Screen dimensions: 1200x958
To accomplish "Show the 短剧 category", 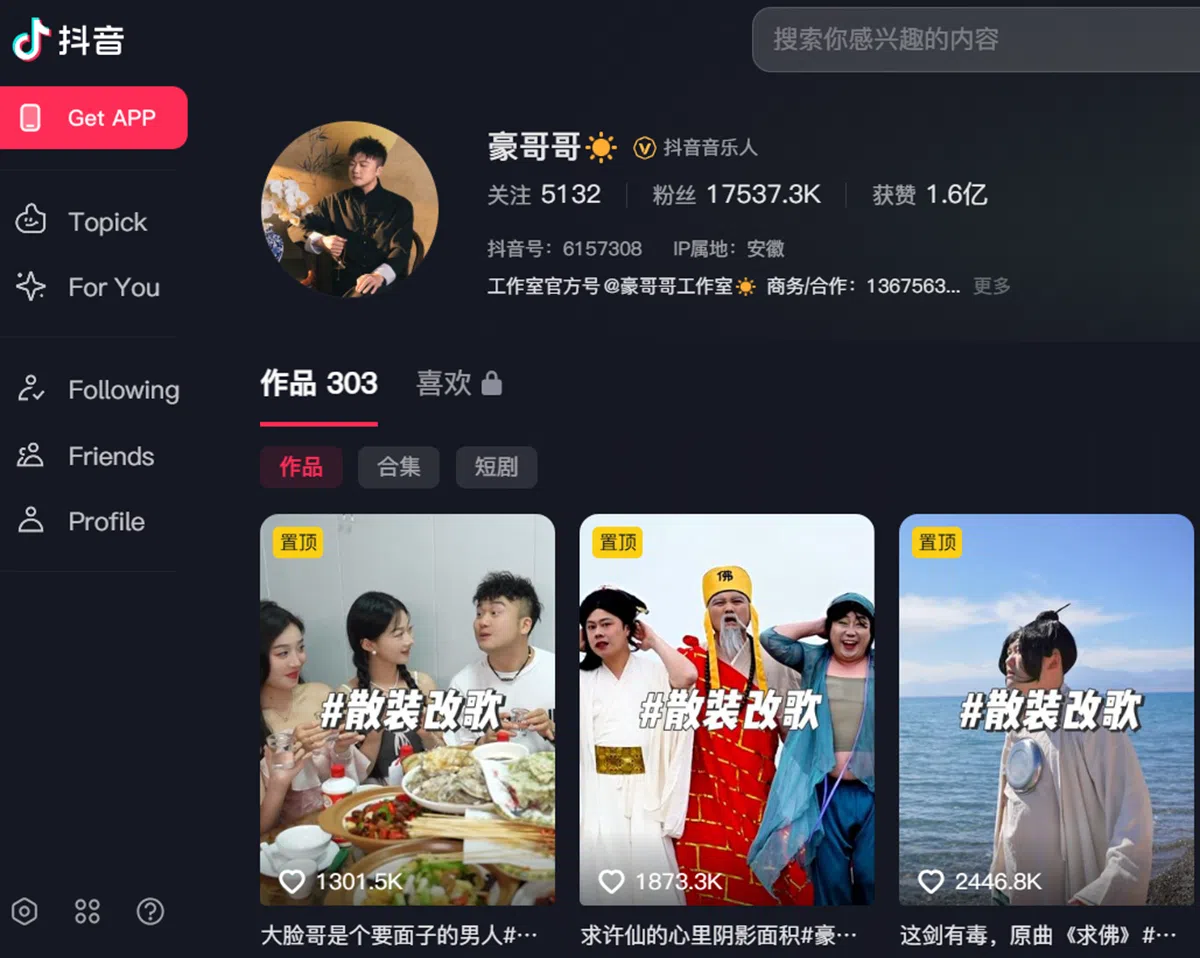I will pyautogui.click(x=496, y=467).
